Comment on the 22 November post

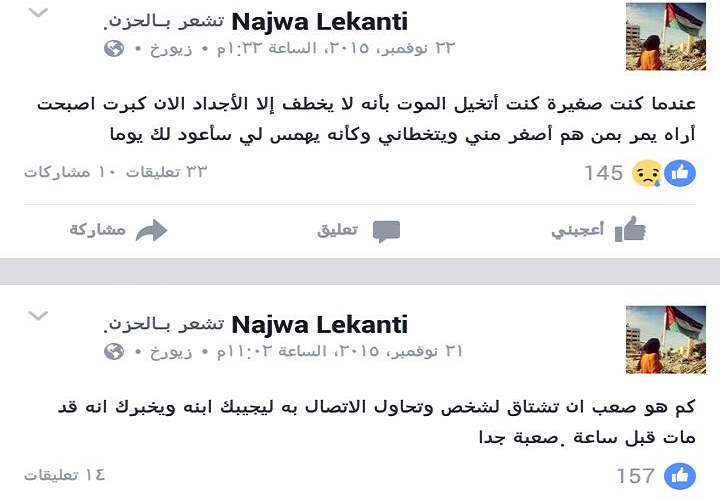click(358, 230)
